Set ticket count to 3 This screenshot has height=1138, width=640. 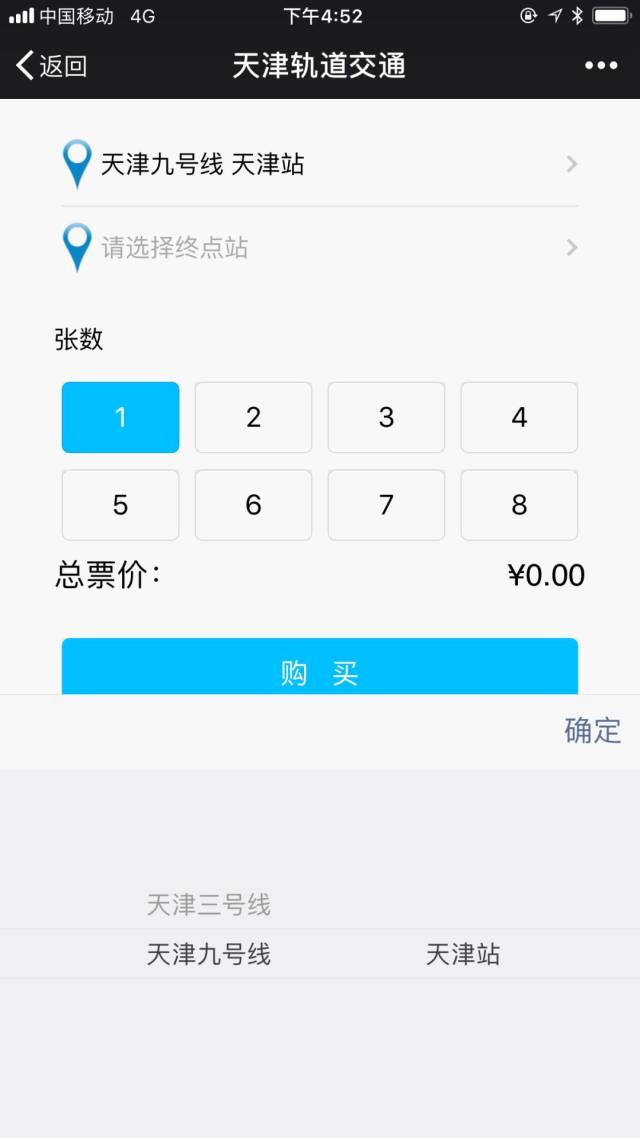386,417
